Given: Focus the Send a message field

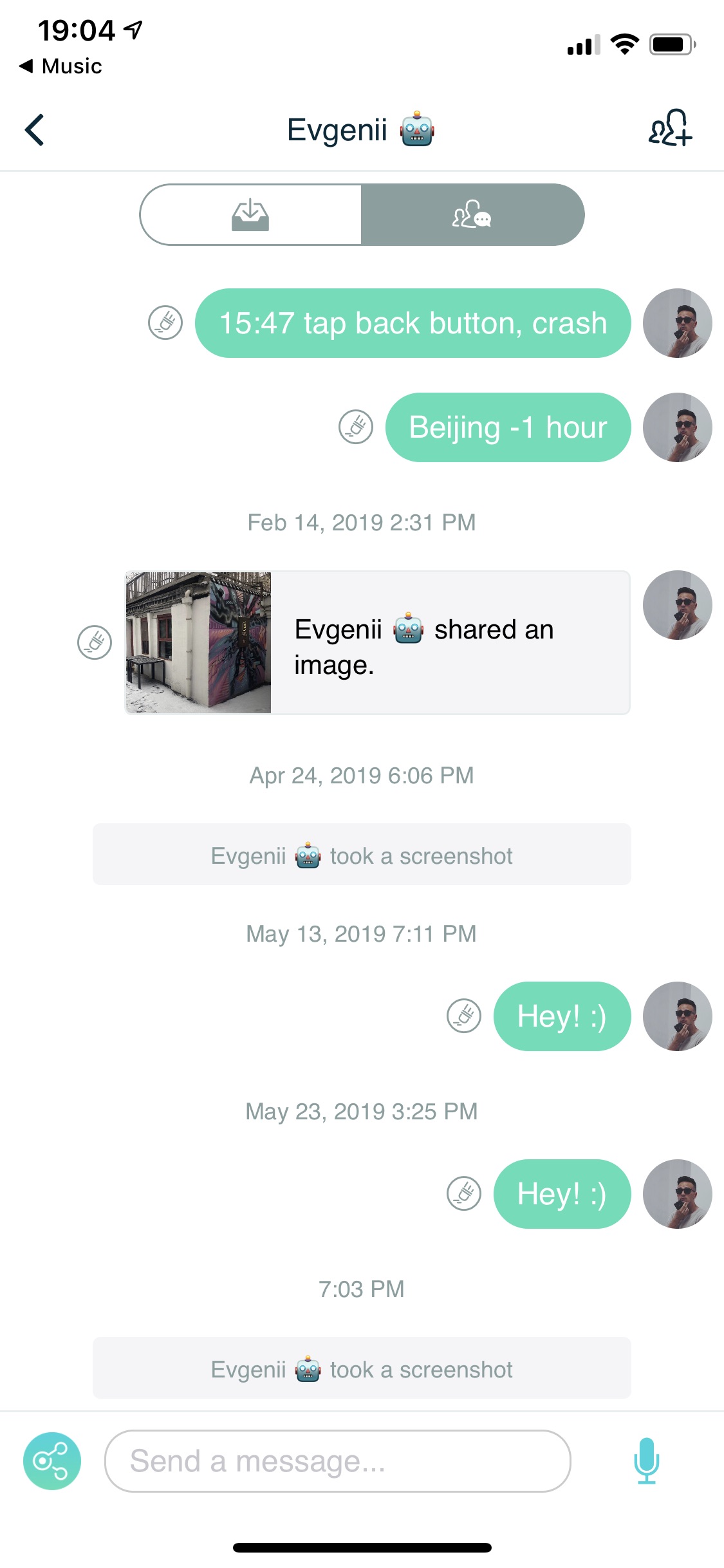Looking at the screenshot, I should [x=337, y=1461].
